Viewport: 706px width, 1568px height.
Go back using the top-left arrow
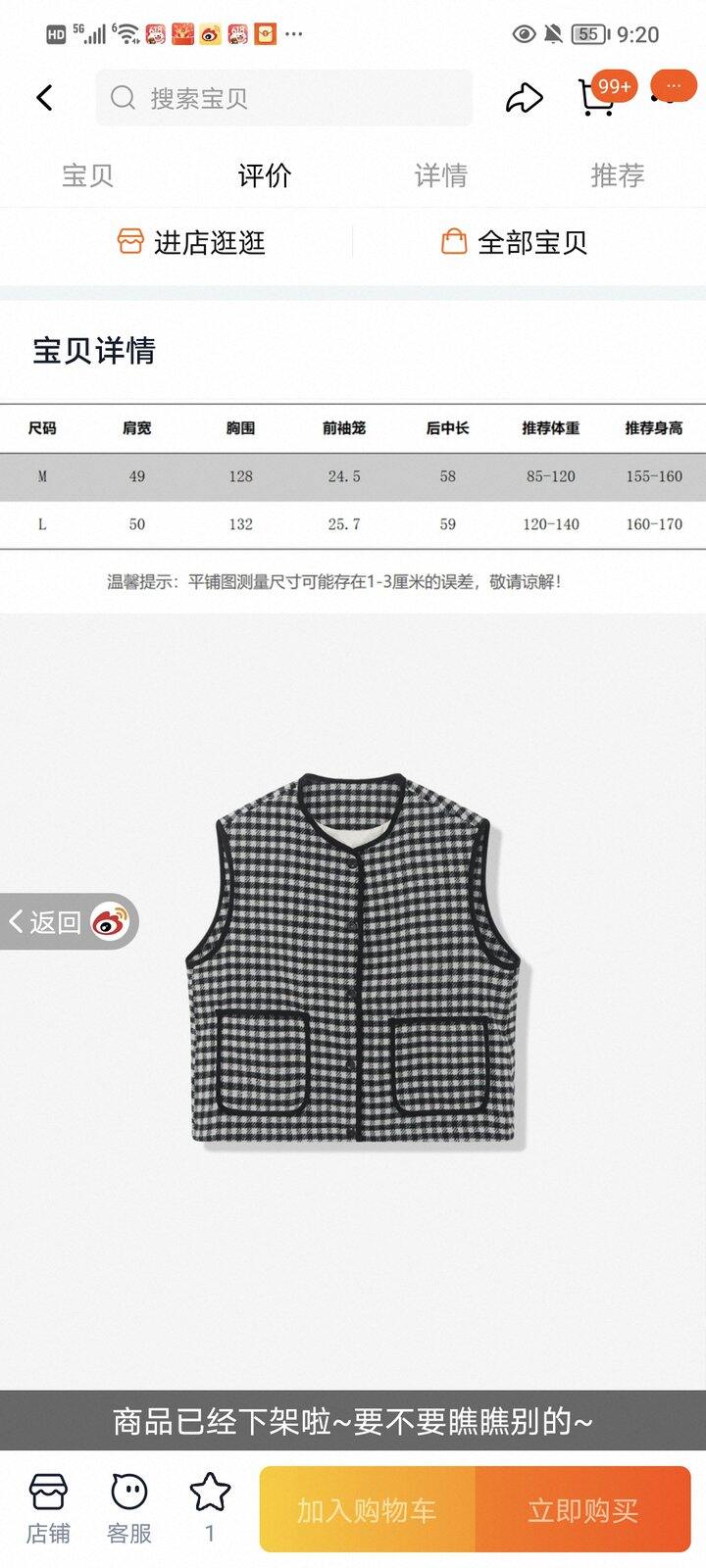(x=44, y=97)
